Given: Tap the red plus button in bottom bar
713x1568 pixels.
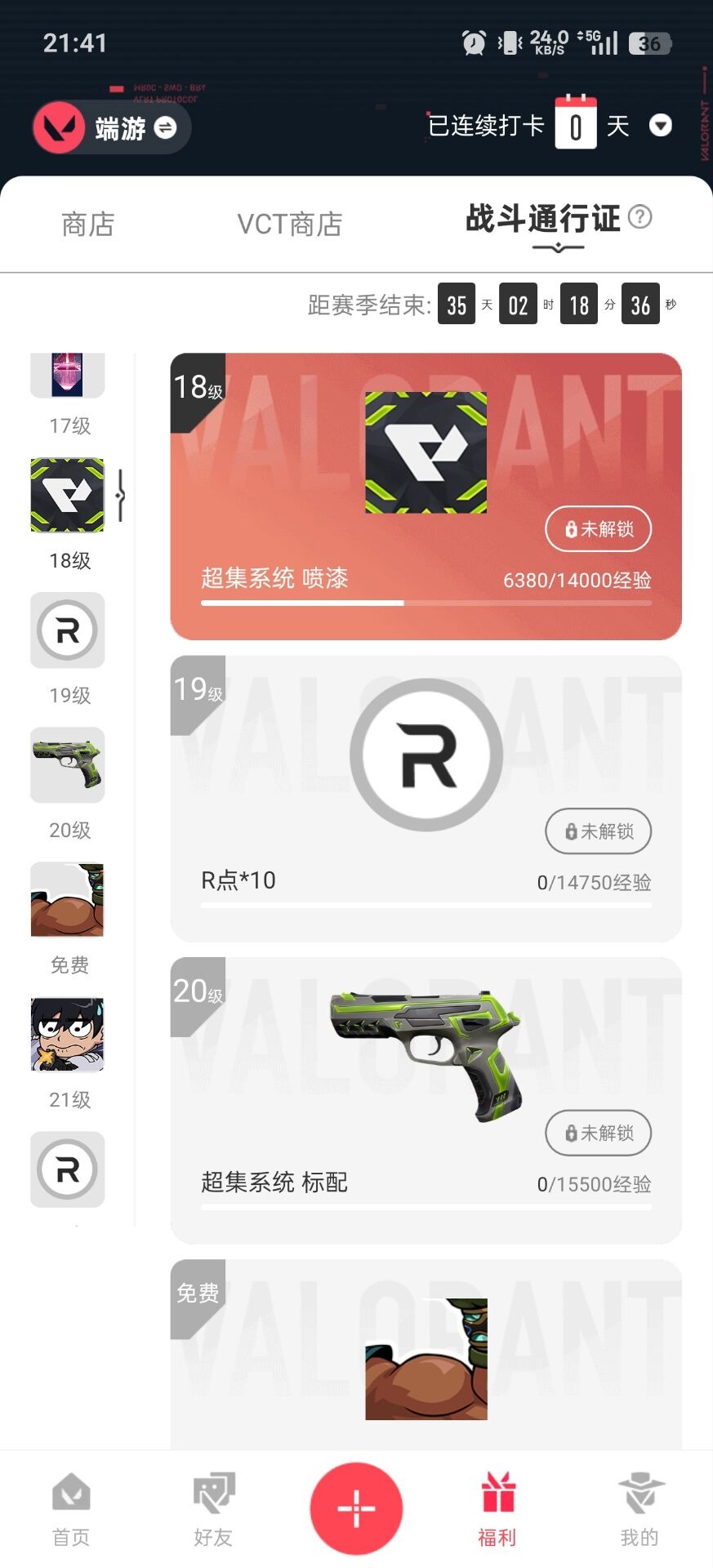Looking at the screenshot, I should tap(355, 1507).
